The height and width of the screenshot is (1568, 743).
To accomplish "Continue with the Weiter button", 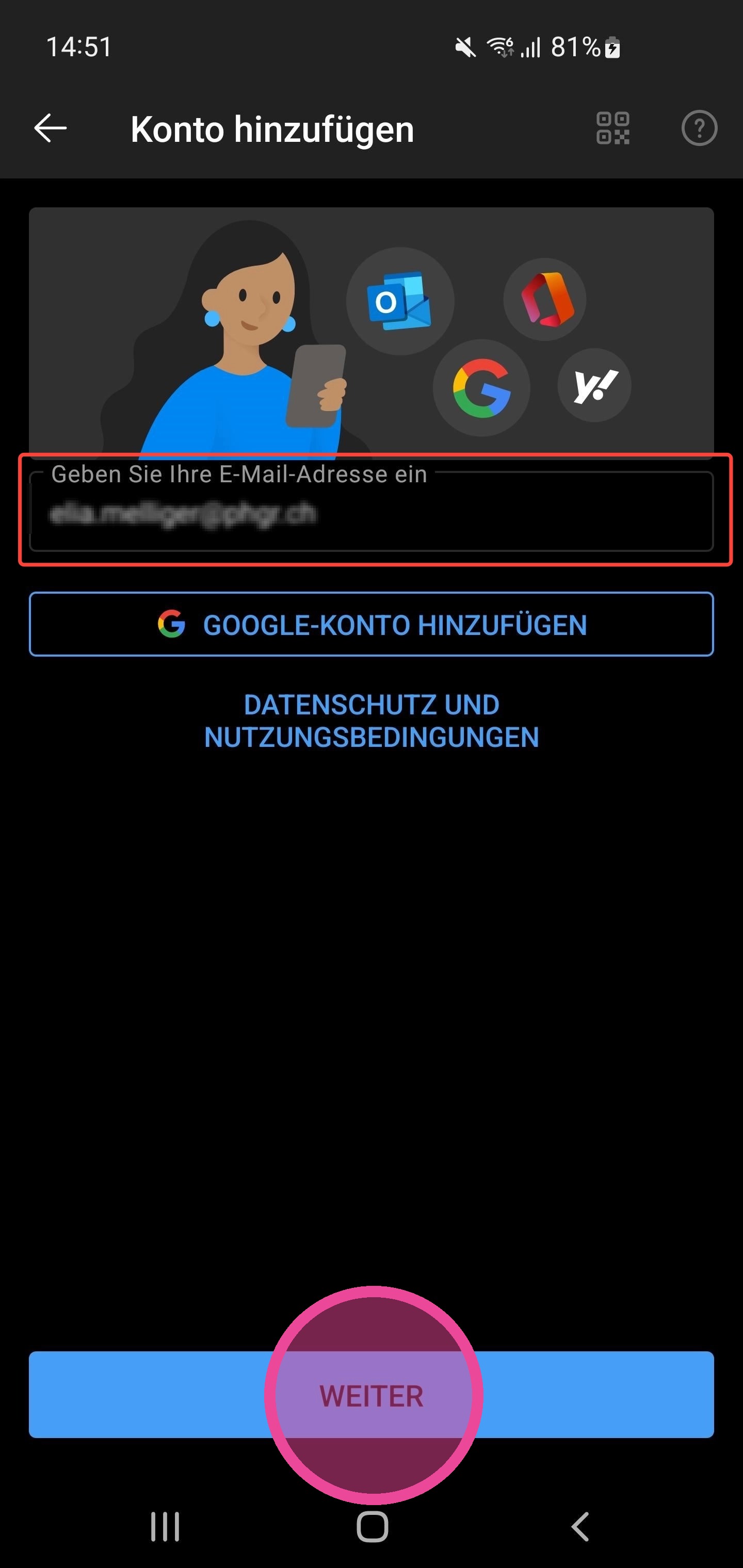I will (x=372, y=1395).
